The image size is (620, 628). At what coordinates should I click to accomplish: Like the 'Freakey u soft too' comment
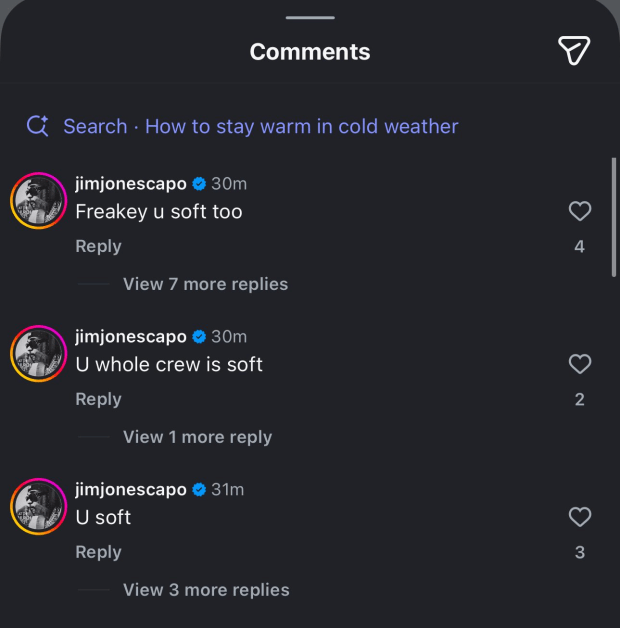pos(579,211)
